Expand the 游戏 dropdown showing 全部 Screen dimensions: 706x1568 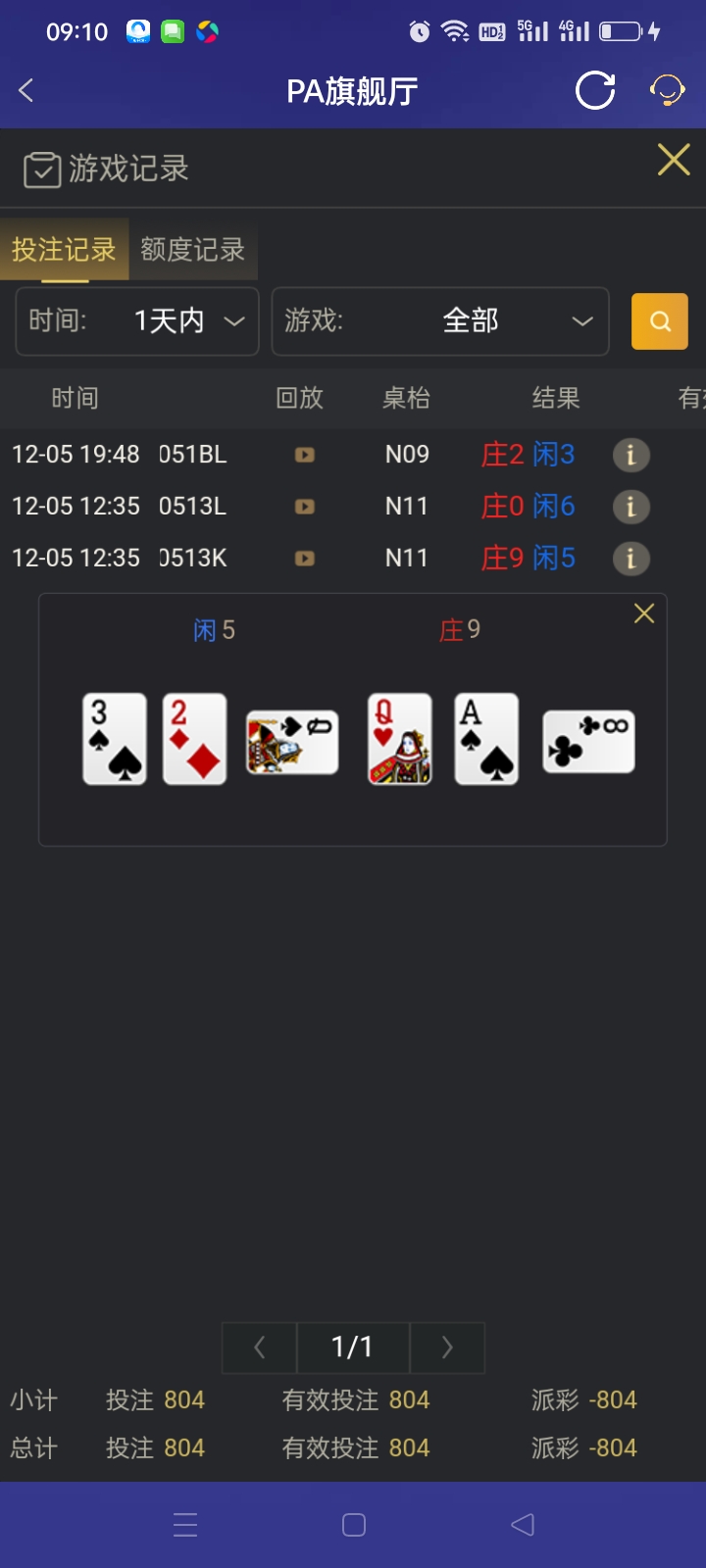[x=440, y=320]
